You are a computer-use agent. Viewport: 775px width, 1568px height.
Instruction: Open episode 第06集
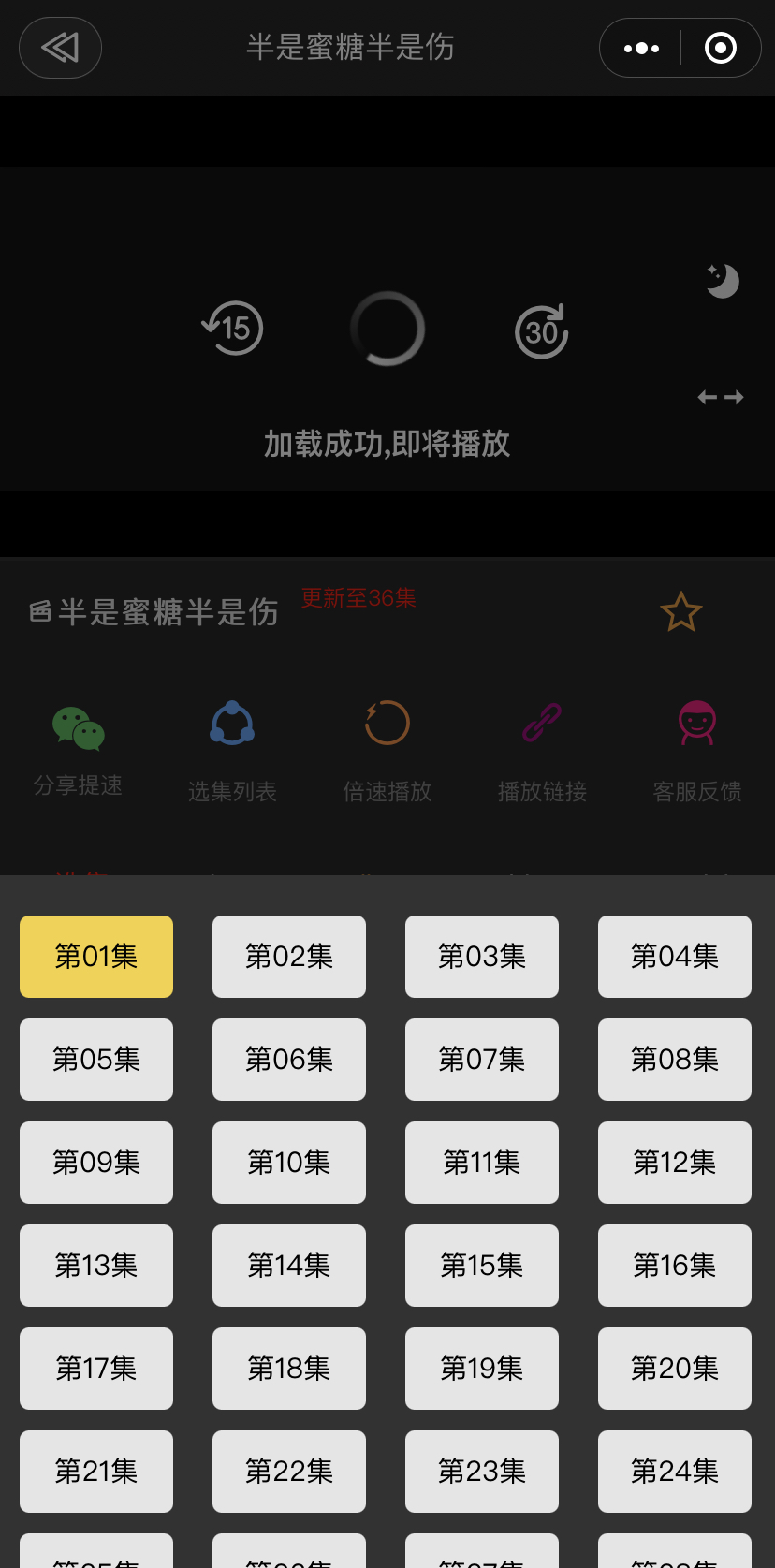point(289,1060)
